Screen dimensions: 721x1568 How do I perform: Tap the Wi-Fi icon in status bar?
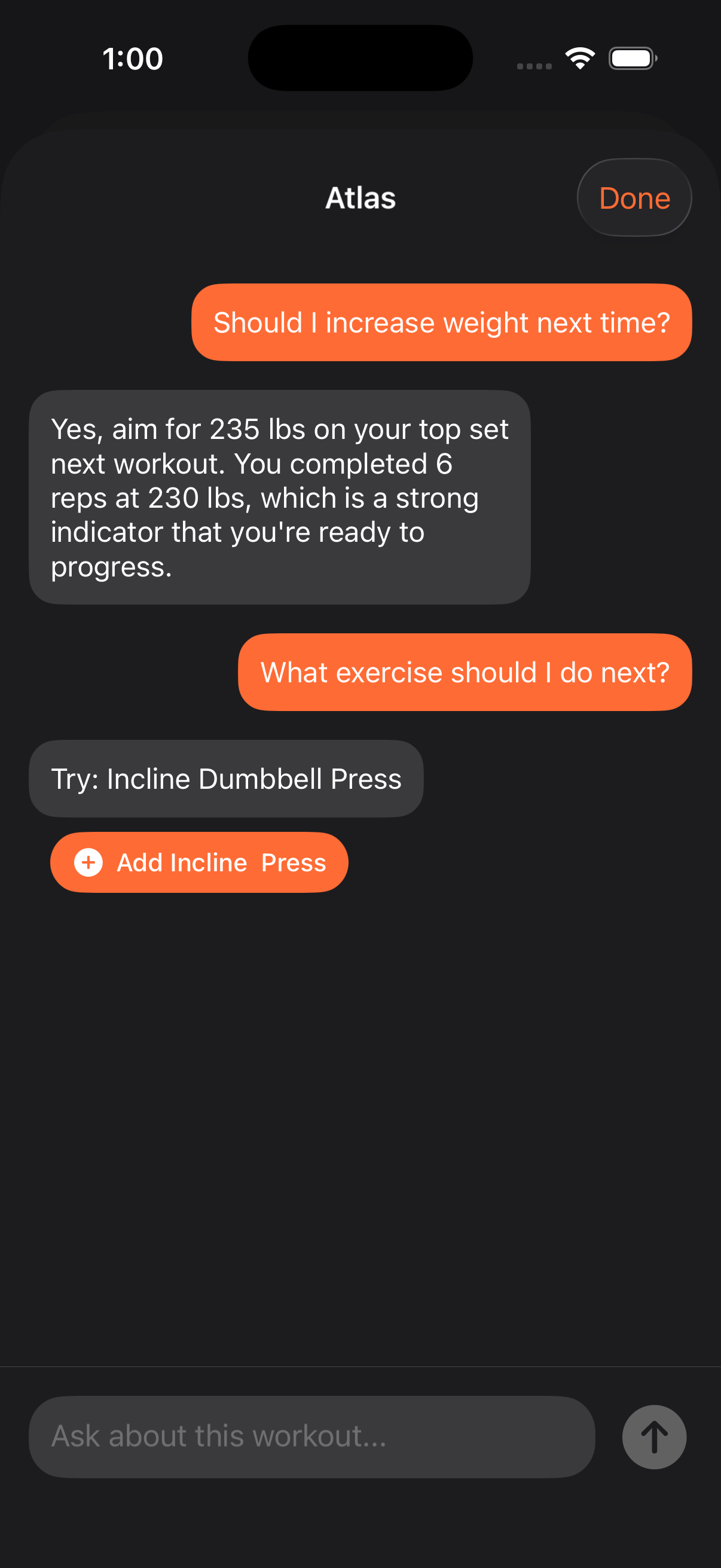click(579, 58)
